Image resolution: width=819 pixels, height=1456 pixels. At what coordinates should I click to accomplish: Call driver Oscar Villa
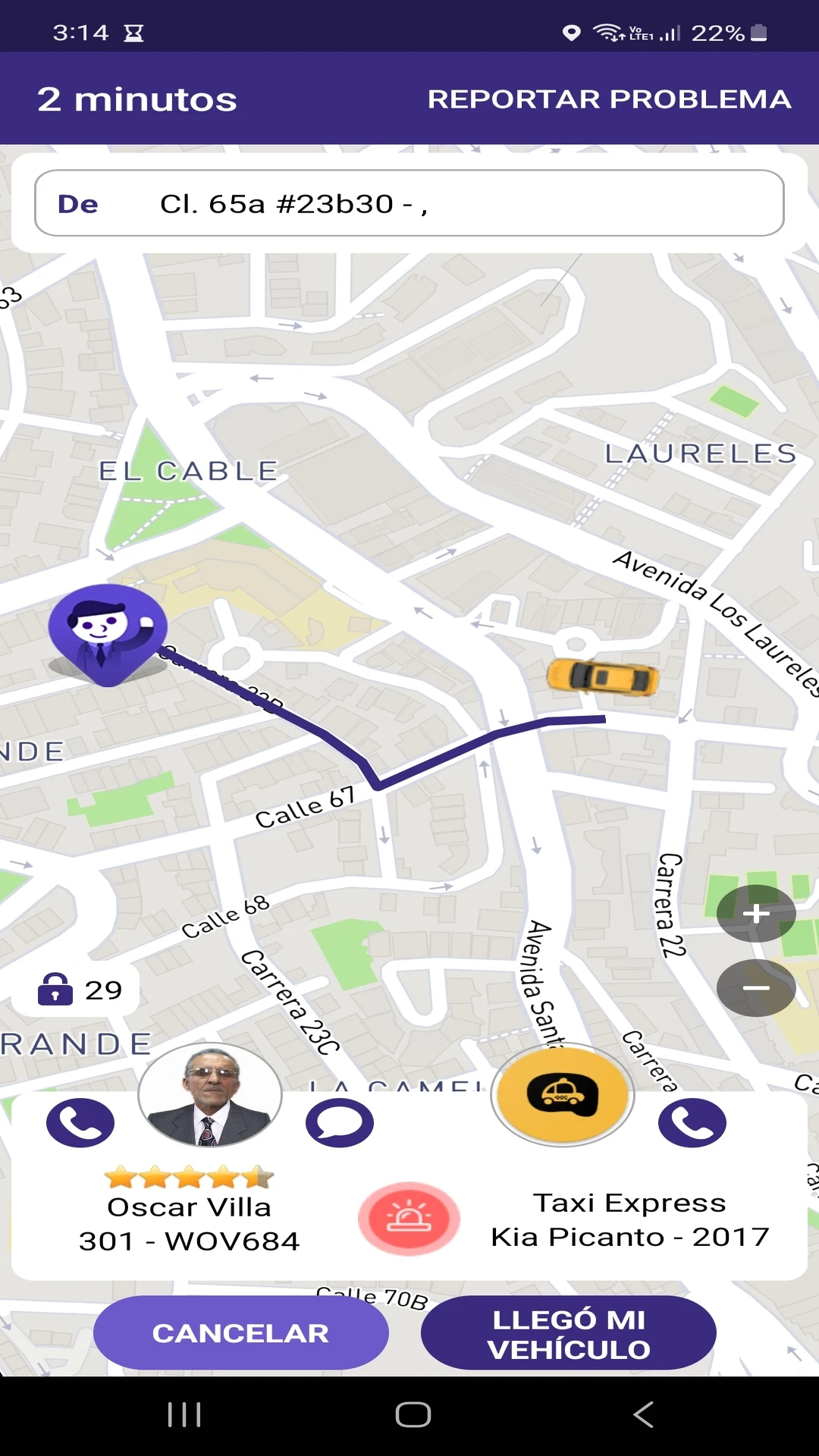tap(80, 1123)
